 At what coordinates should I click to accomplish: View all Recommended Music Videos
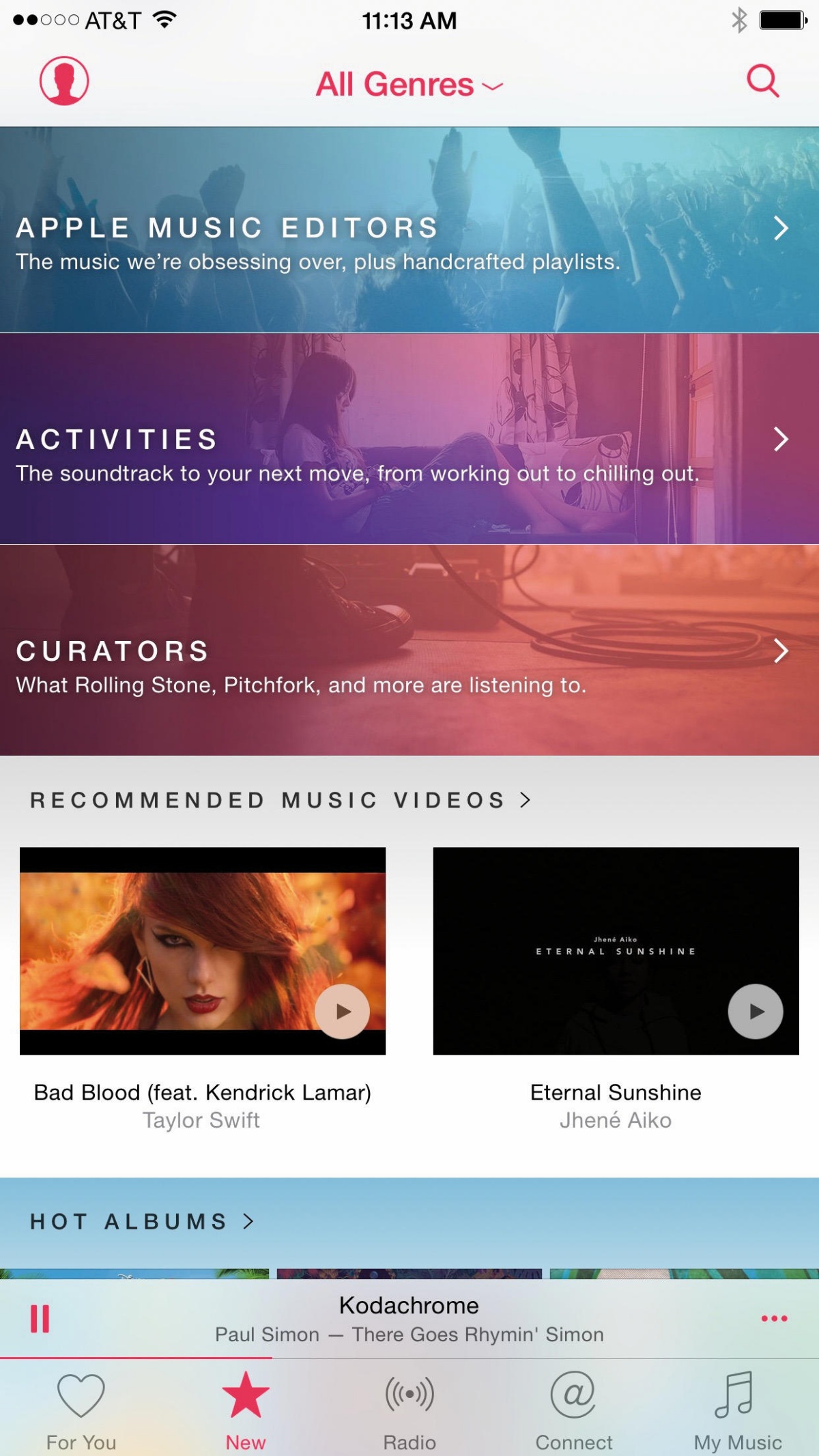point(280,800)
